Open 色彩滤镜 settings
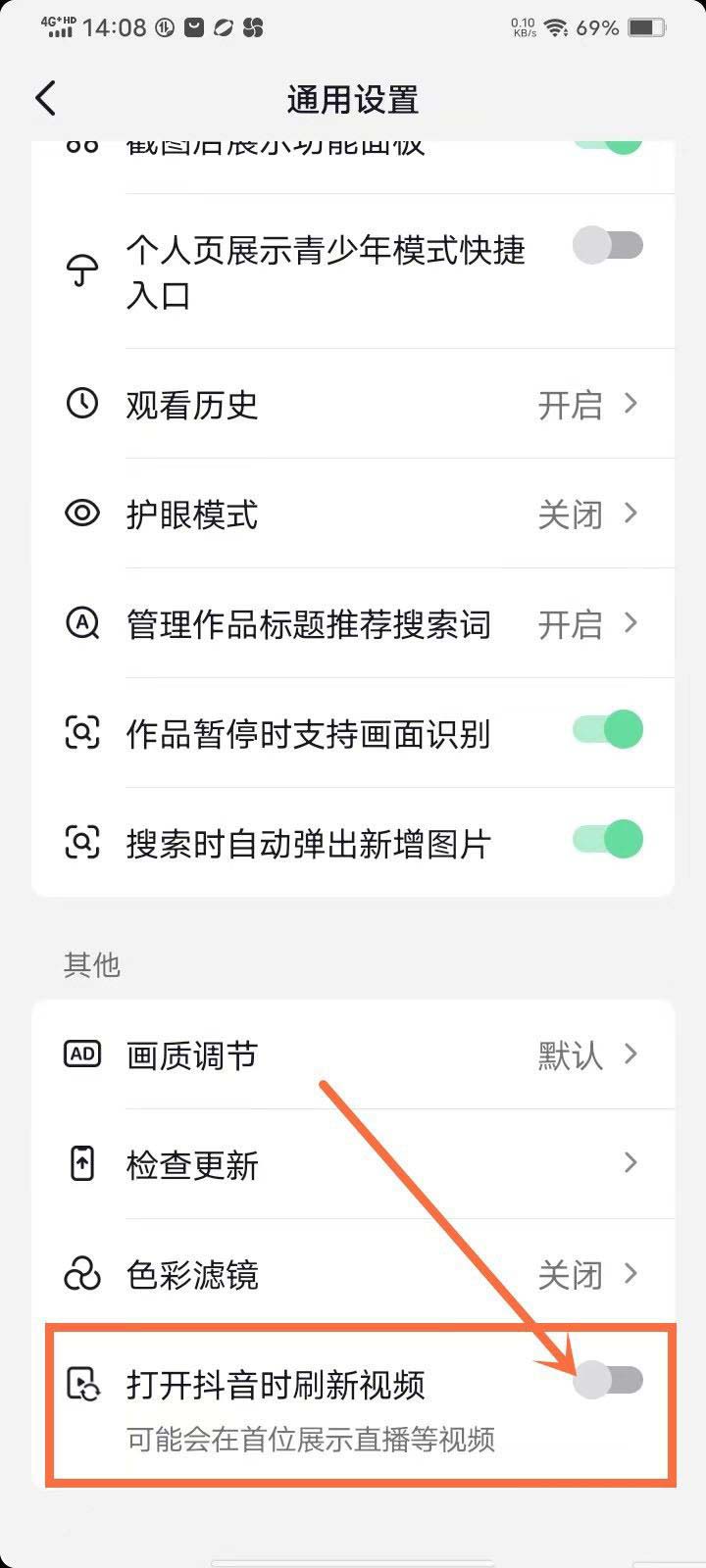706x1568 pixels. (353, 1274)
